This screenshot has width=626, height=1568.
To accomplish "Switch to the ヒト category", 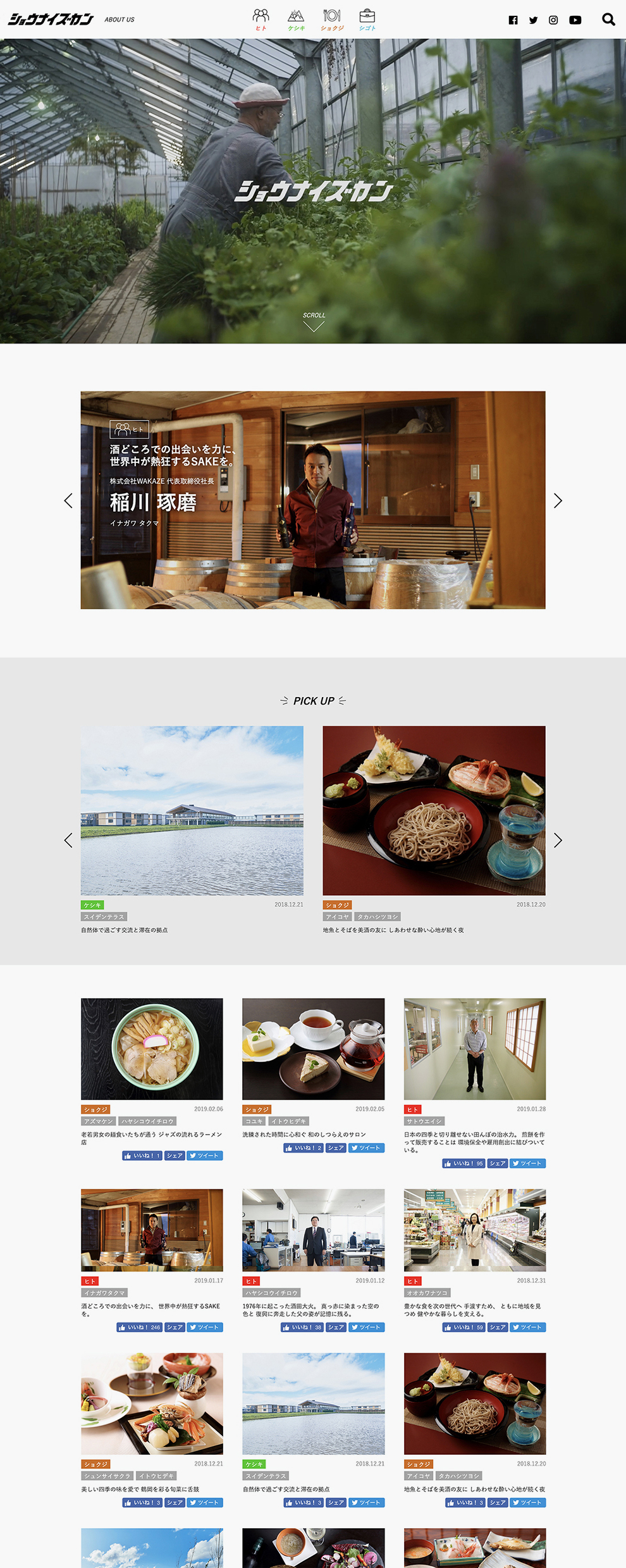I will 261,20.
